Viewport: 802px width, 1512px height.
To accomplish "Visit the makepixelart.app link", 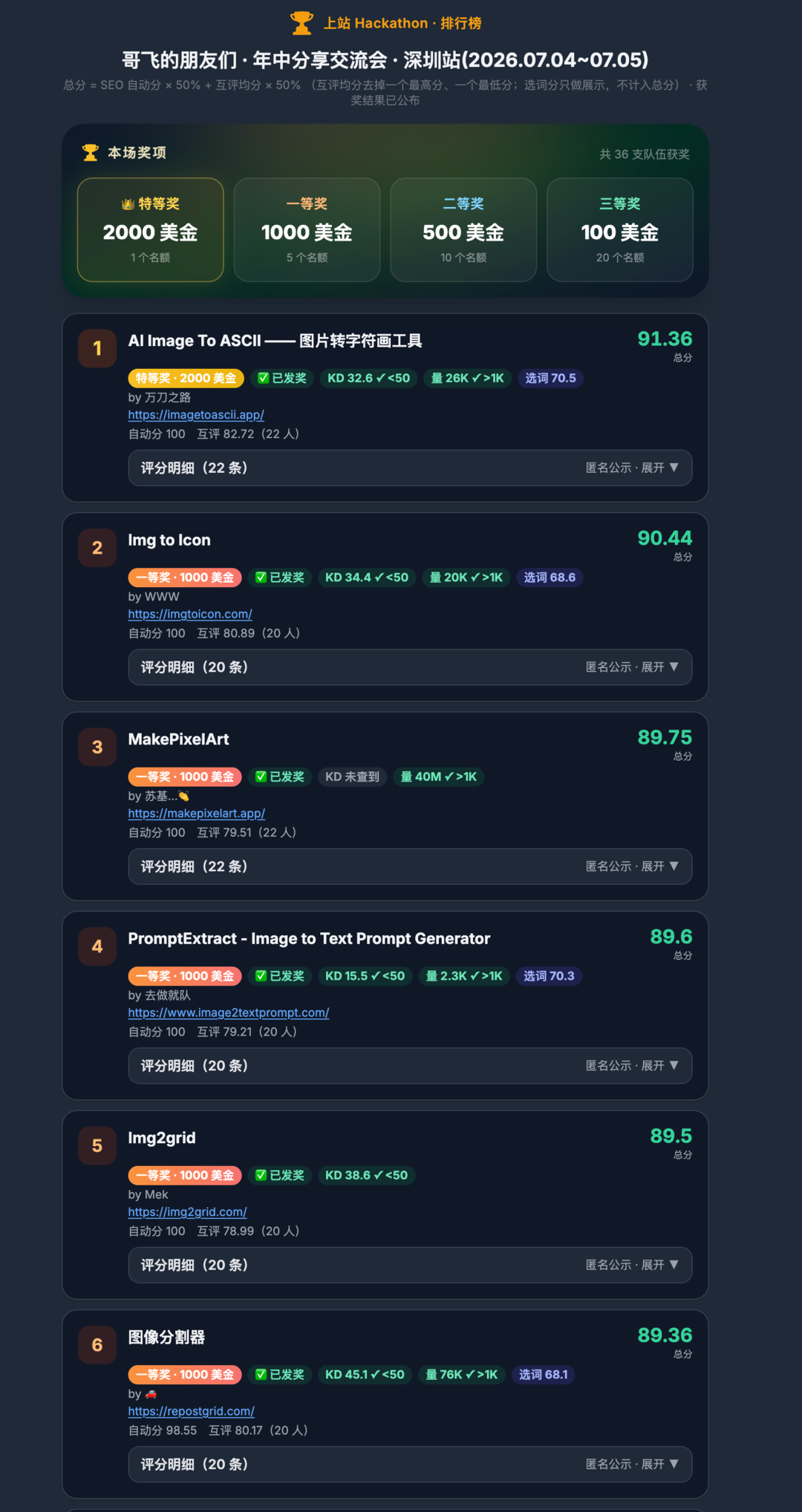I will pyautogui.click(x=196, y=814).
